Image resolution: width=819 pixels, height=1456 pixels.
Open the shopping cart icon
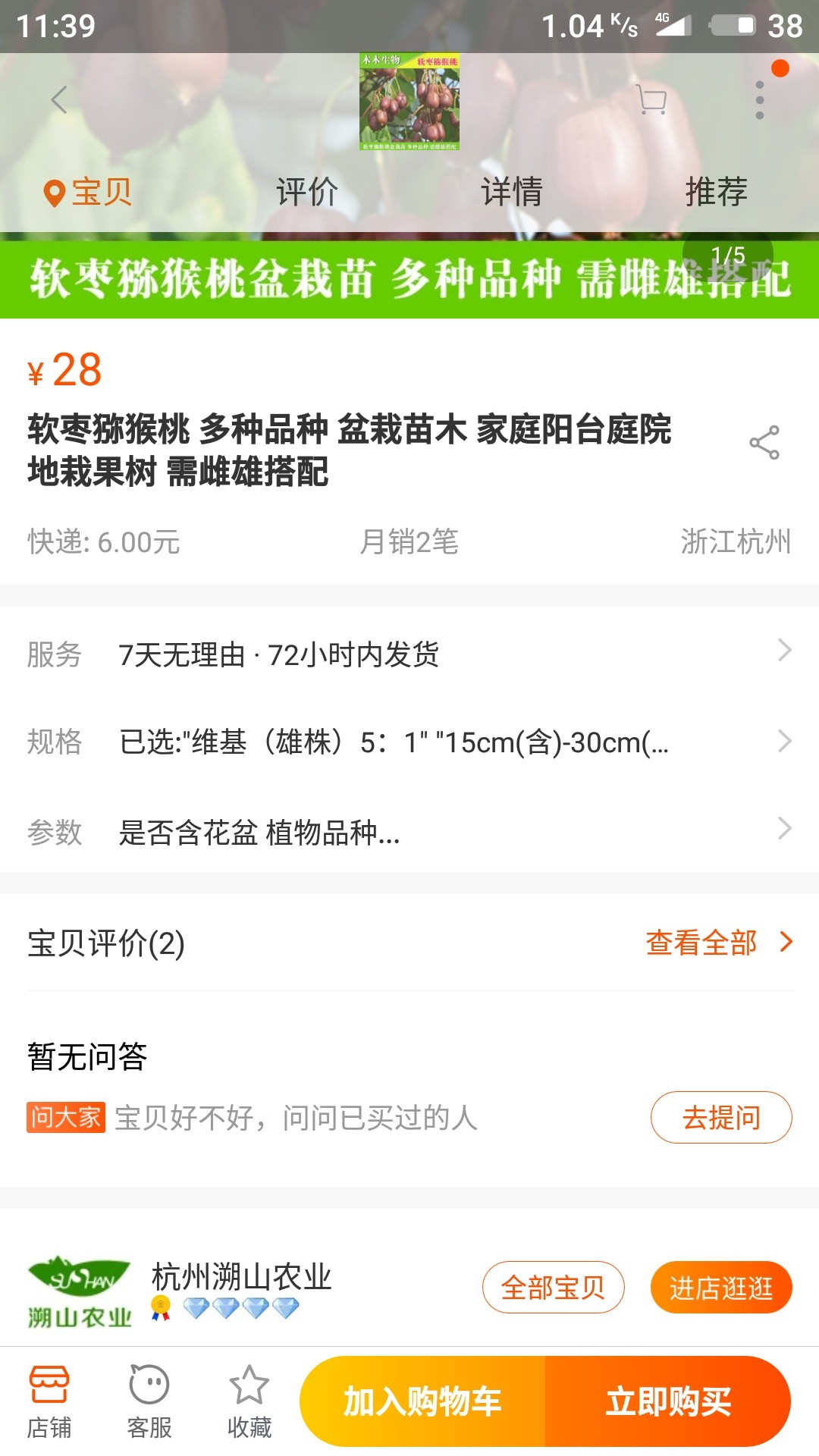click(651, 99)
